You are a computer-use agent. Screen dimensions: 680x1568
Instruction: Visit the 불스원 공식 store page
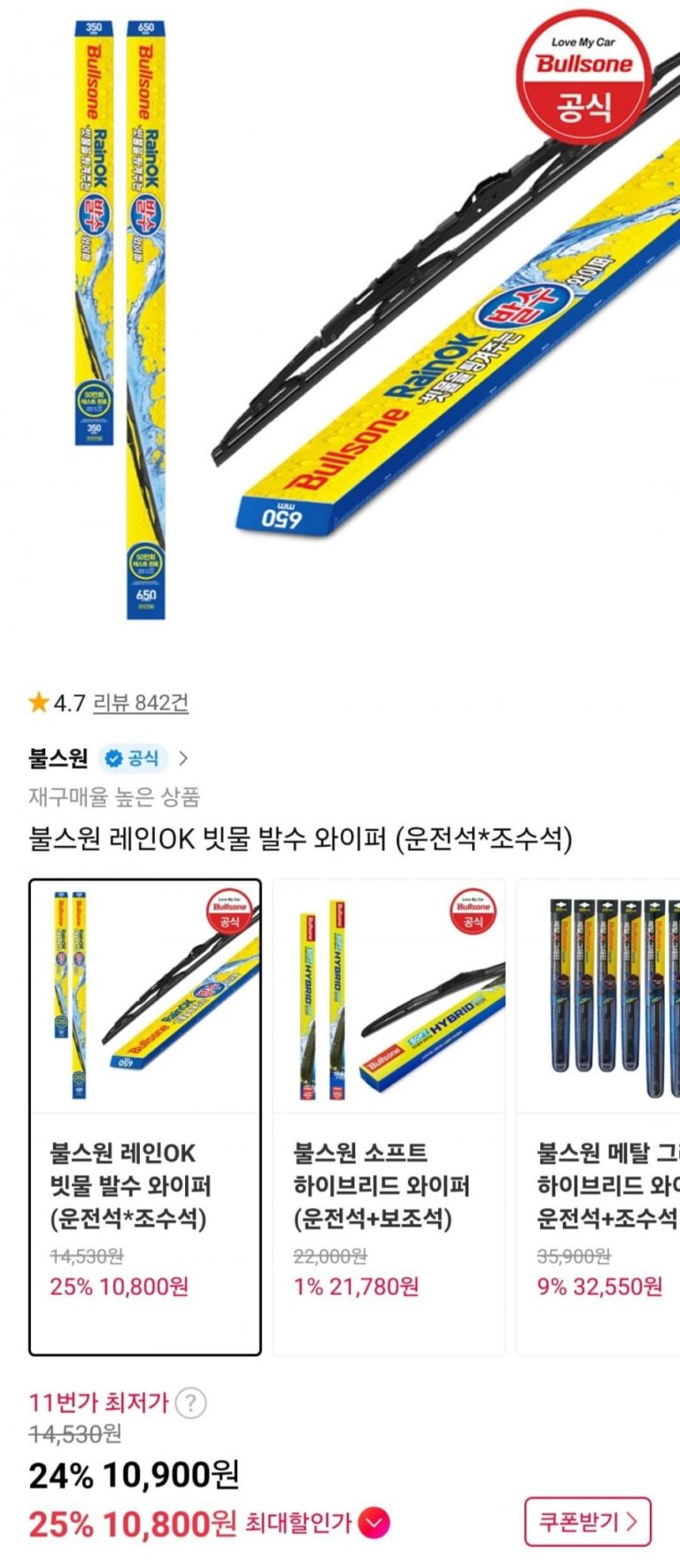108,758
